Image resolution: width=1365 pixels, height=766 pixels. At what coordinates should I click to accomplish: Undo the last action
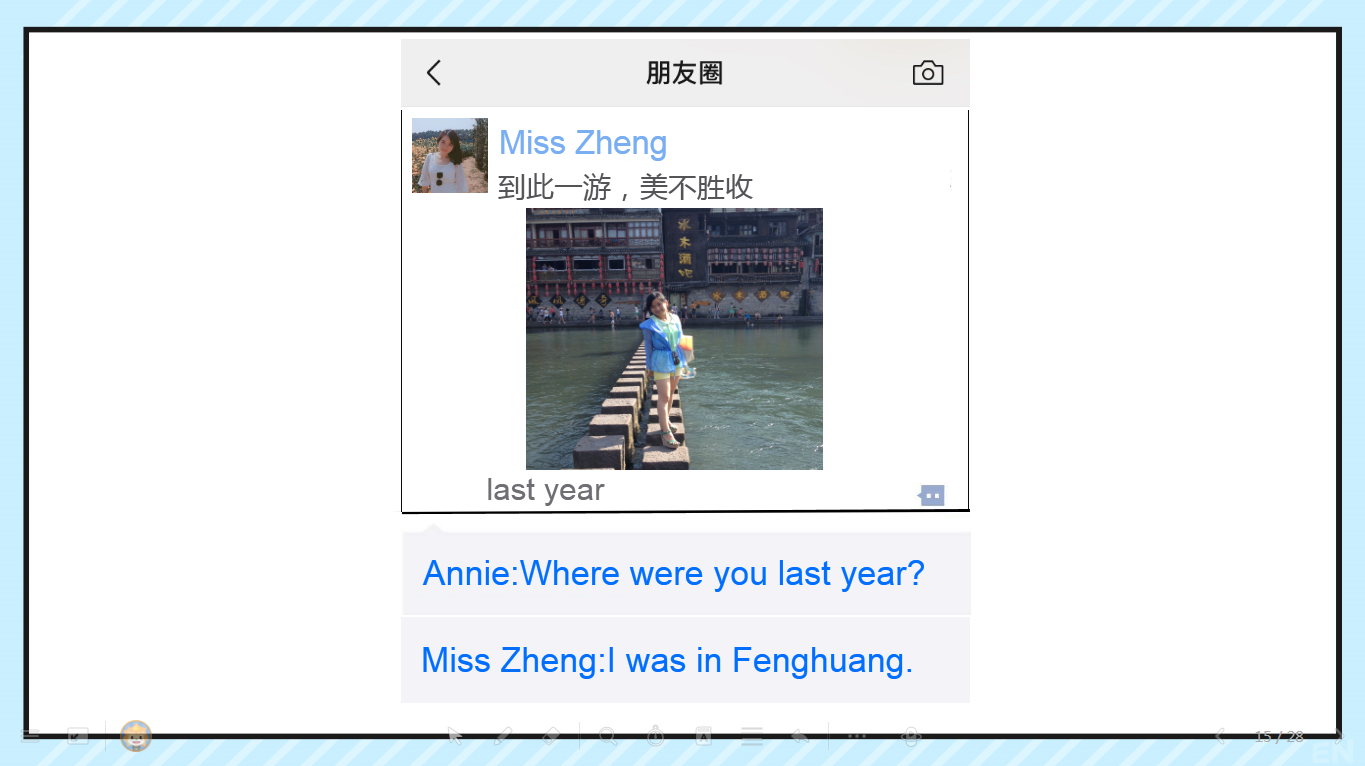click(x=800, y=737)
